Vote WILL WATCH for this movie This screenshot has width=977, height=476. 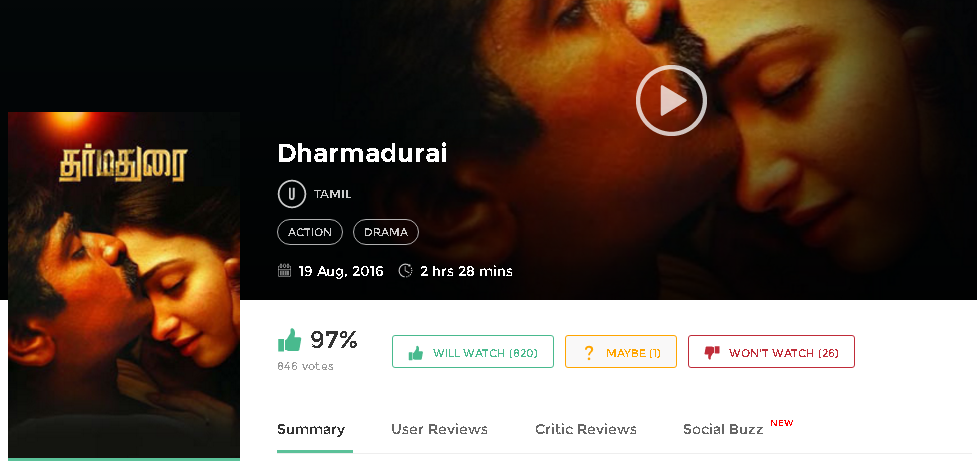(472, 352)
